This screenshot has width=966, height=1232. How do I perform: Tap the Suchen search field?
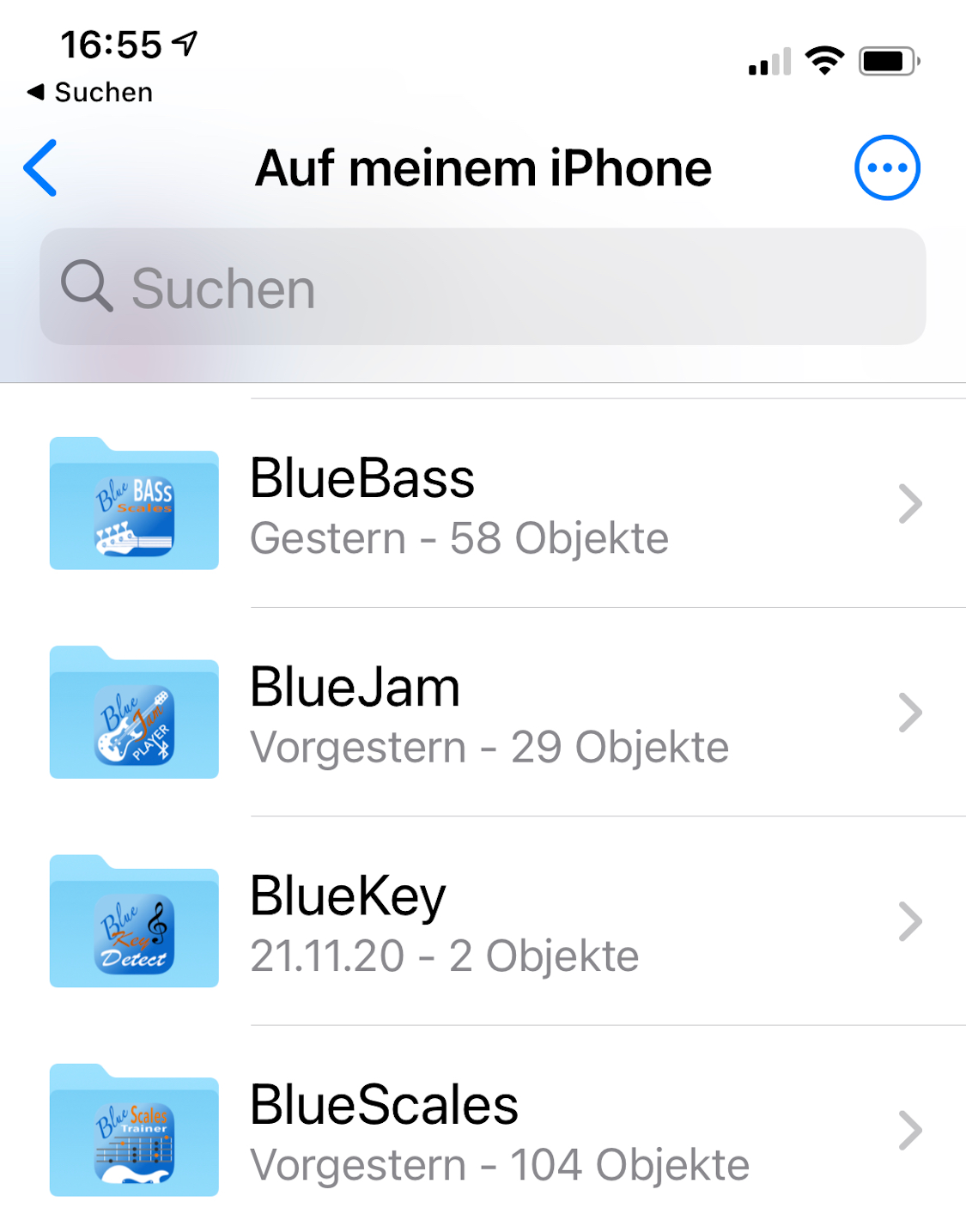(x=483, y=288)
